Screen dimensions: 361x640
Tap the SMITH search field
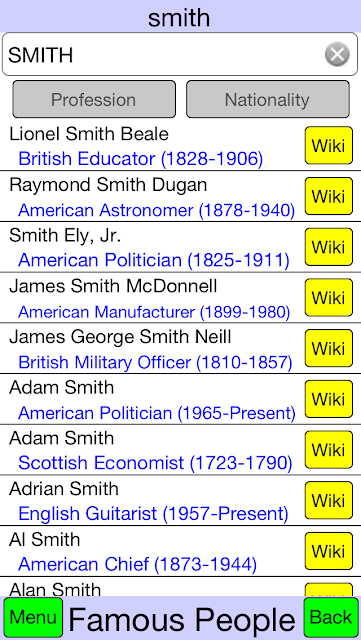180,54
